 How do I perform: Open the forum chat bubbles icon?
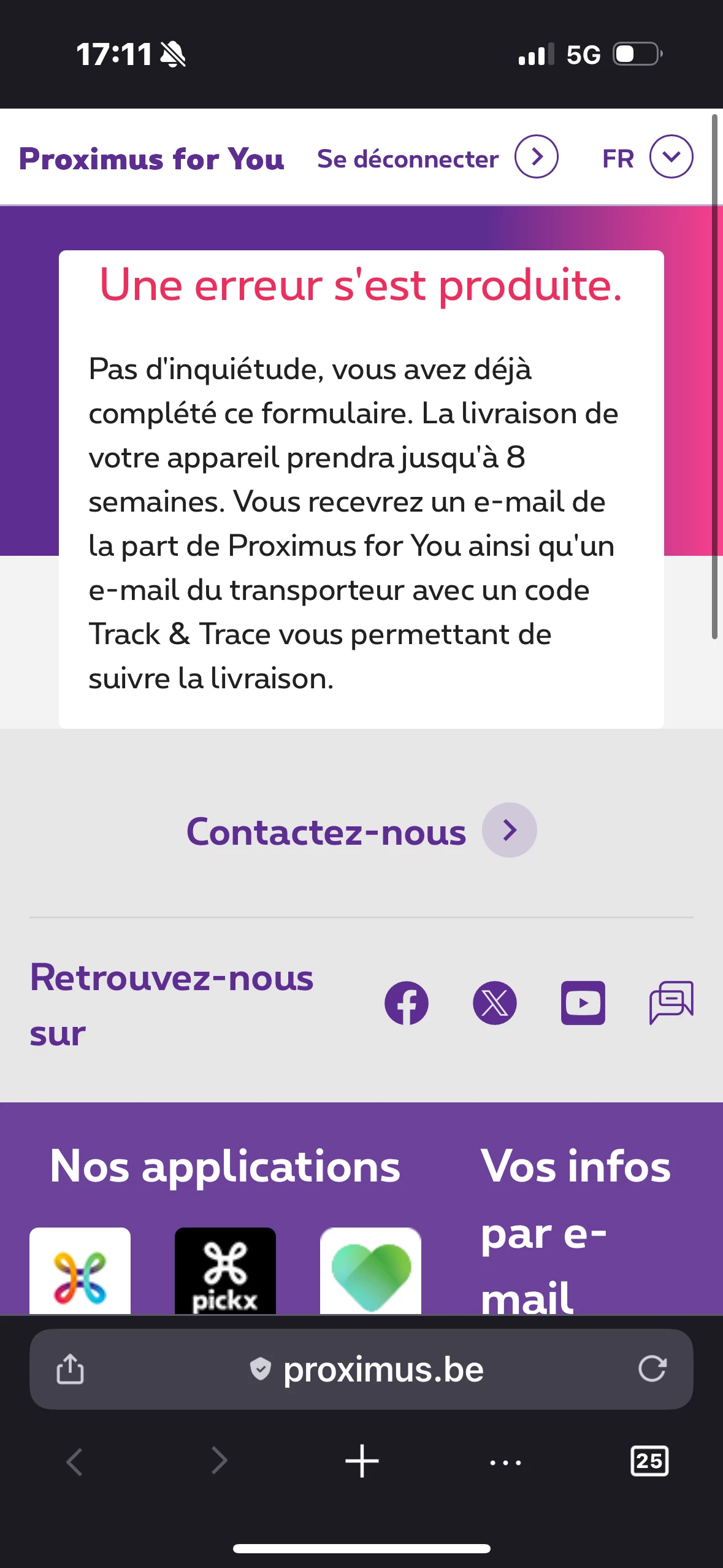(x=671, y=1002)
